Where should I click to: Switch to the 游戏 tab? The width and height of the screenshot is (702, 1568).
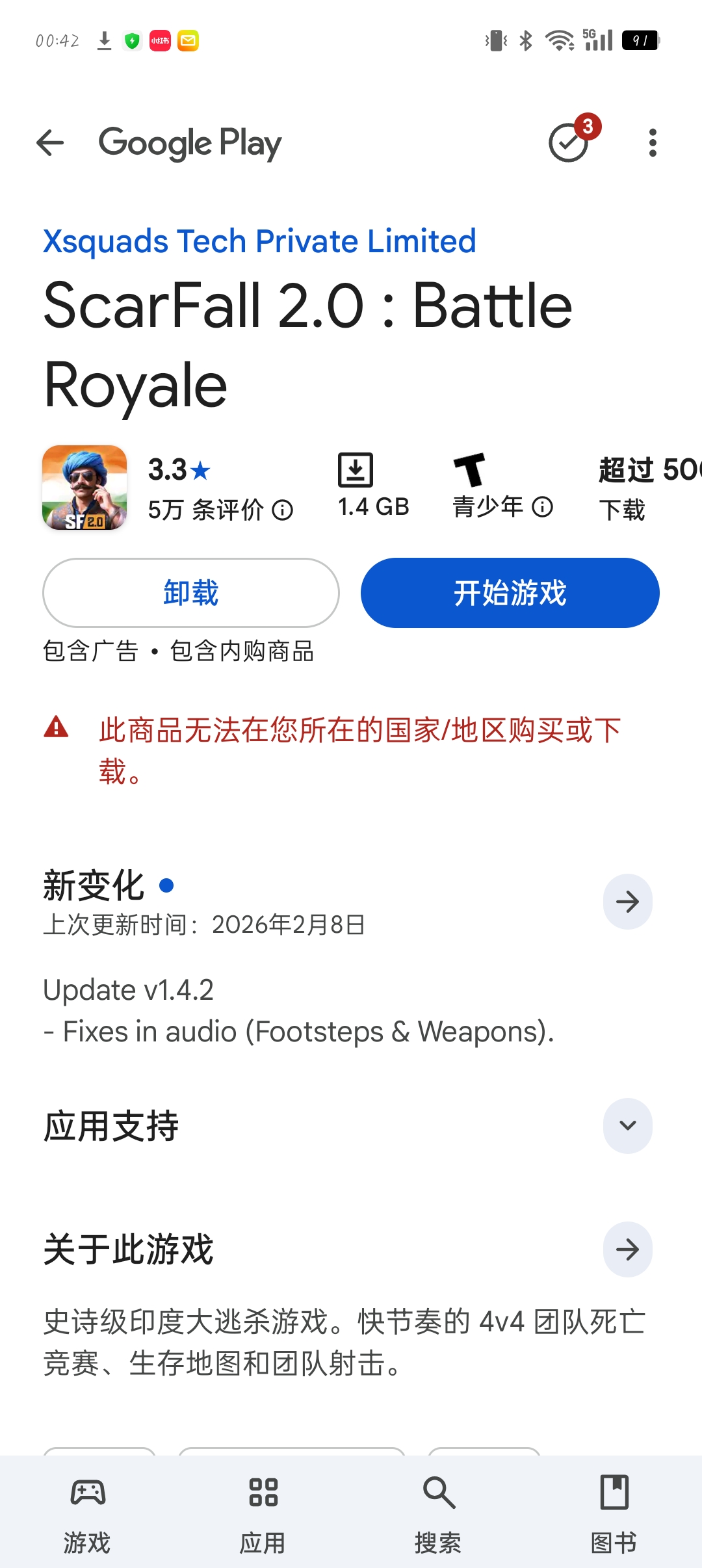click(88, 1513)
